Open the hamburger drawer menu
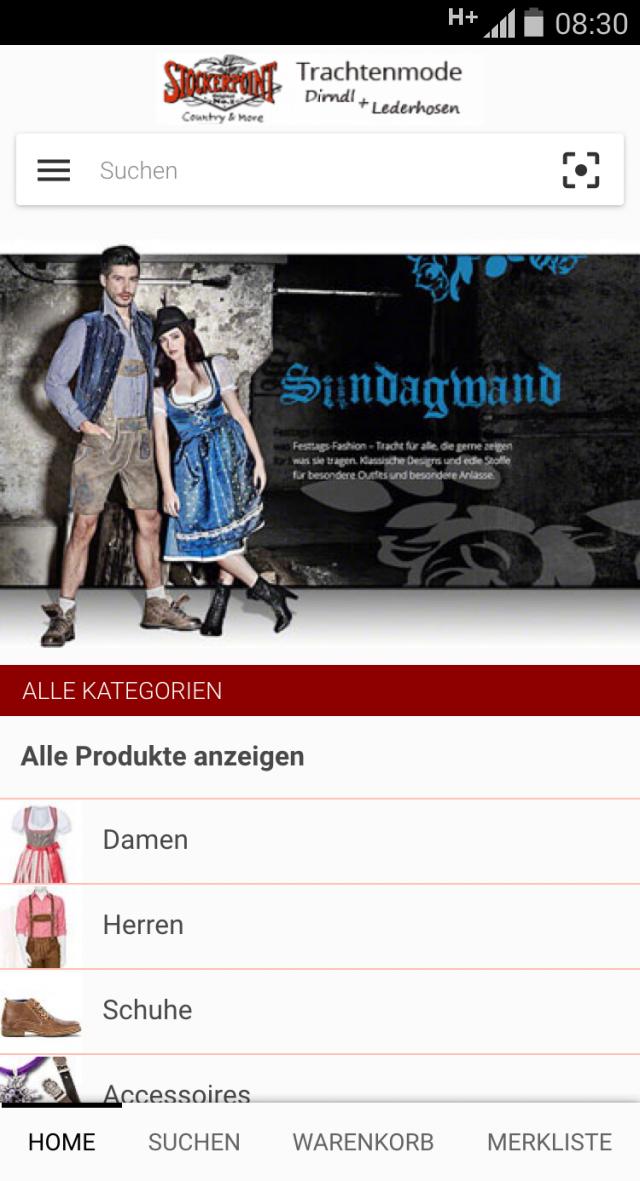Viewport: 640px width, 1181px height. (x=53, y=171)
